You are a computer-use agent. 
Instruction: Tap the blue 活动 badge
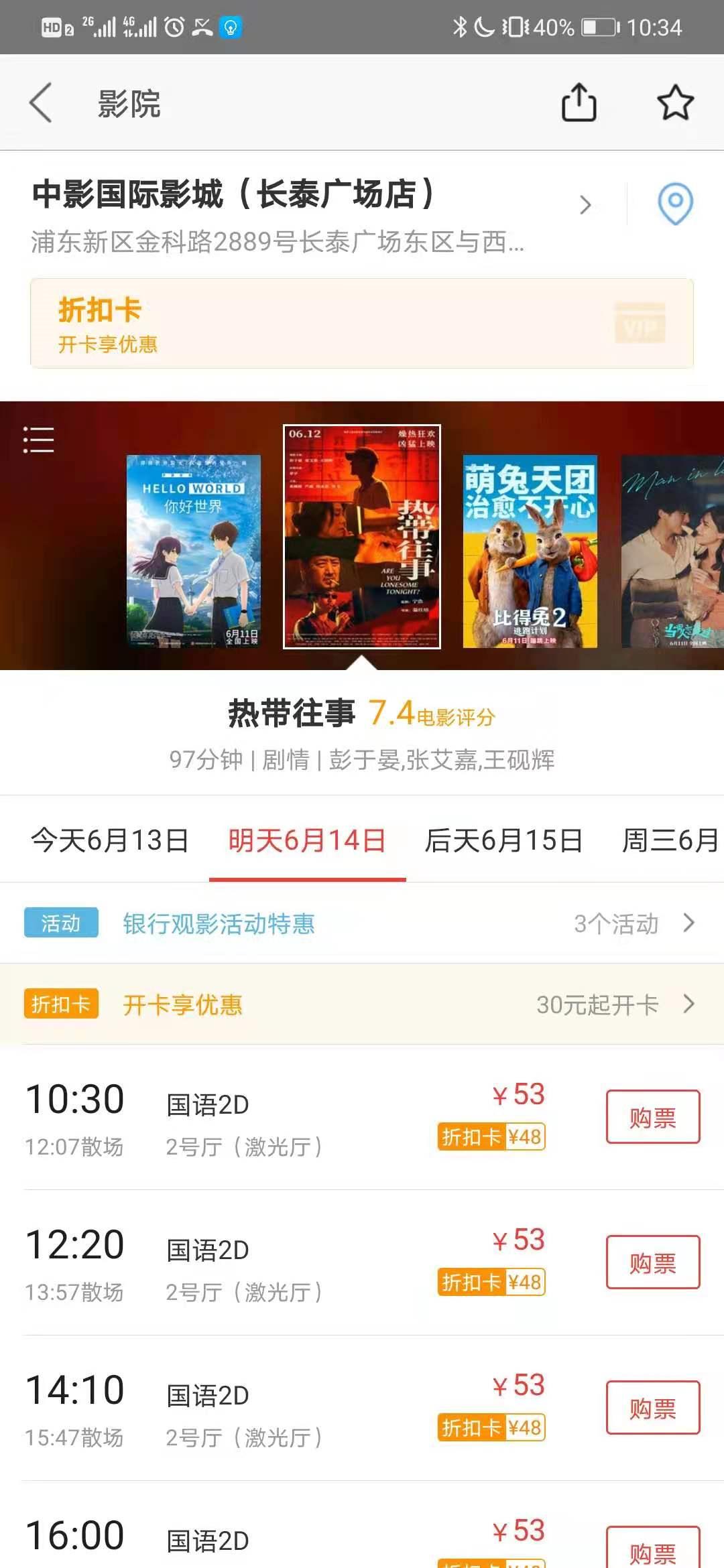[60, 923]
